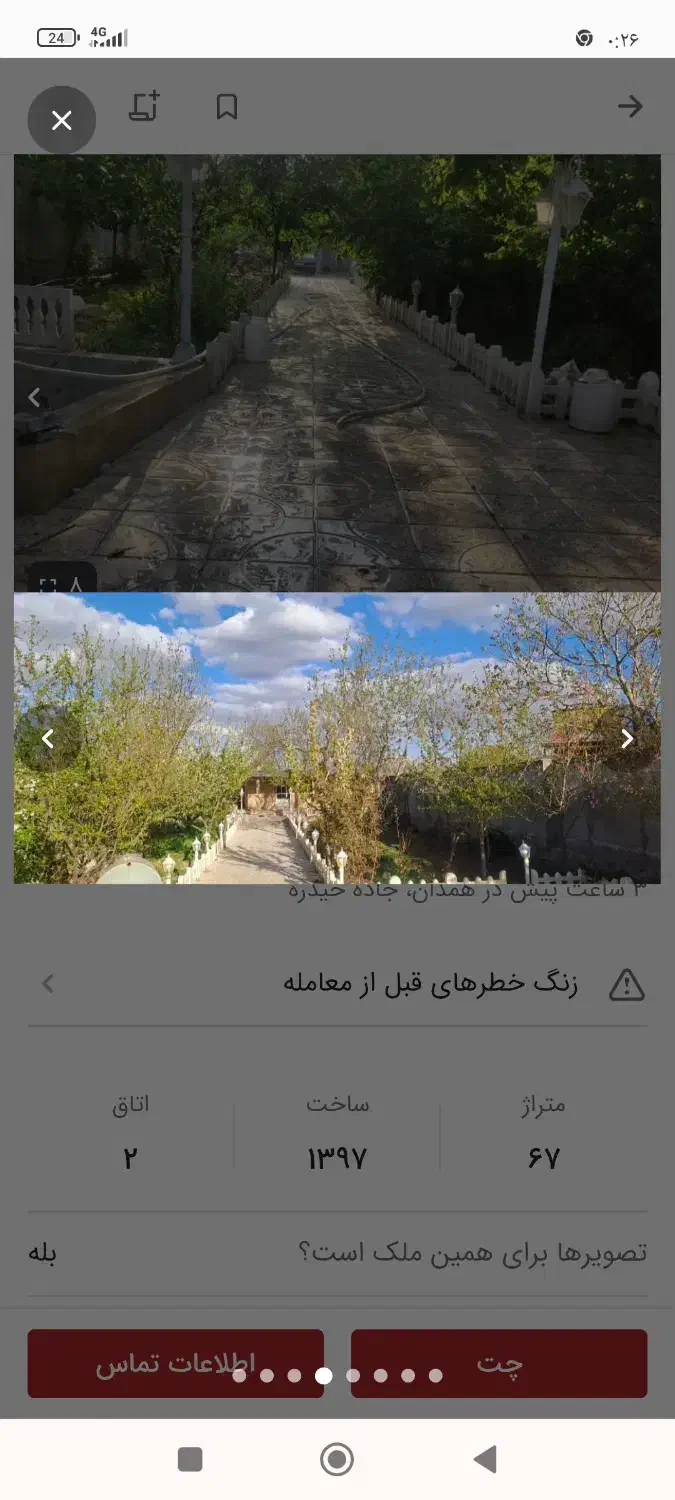
Task: Show the next photo with the right arrow
Action: coord(627,739)
